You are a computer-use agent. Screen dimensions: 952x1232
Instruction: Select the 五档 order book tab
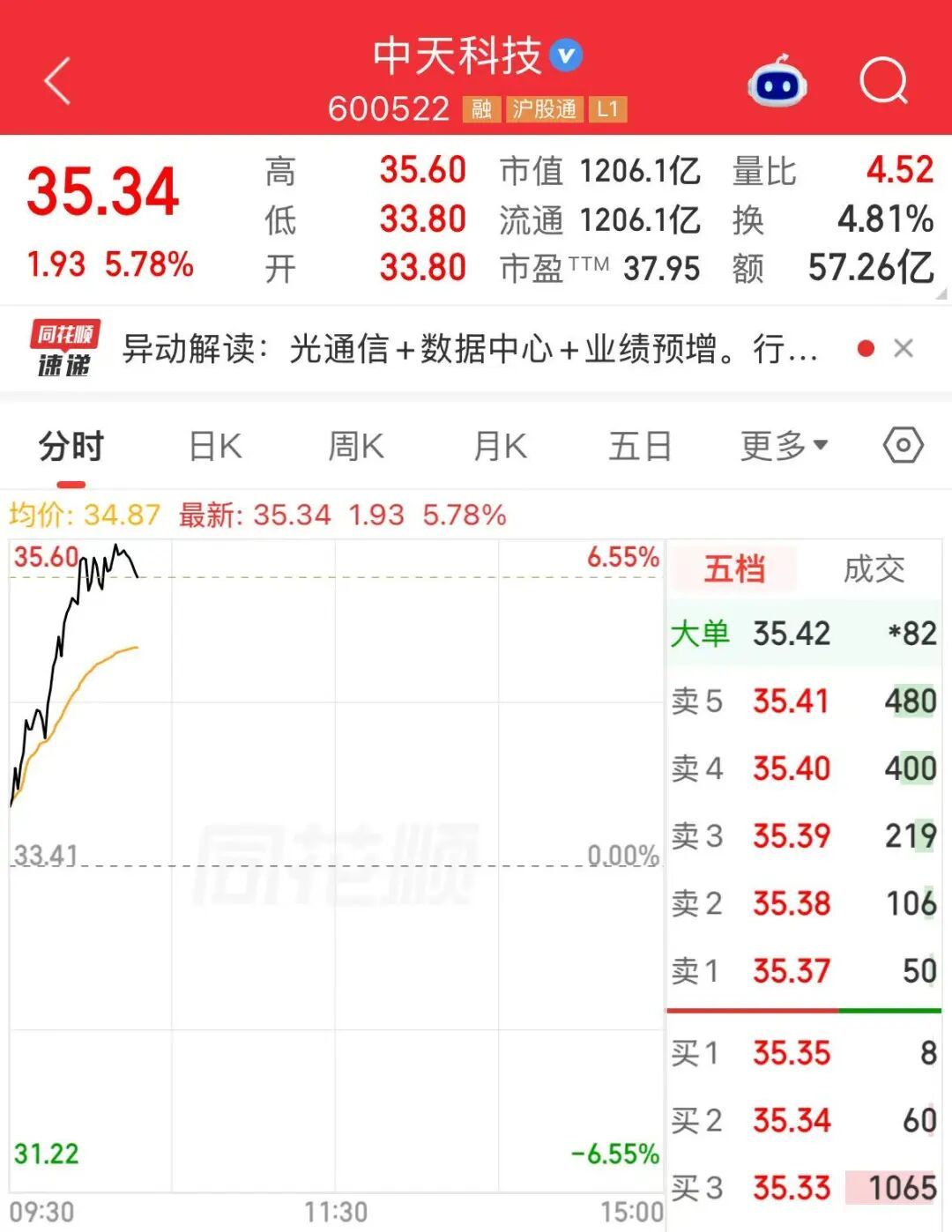(734, 568)
